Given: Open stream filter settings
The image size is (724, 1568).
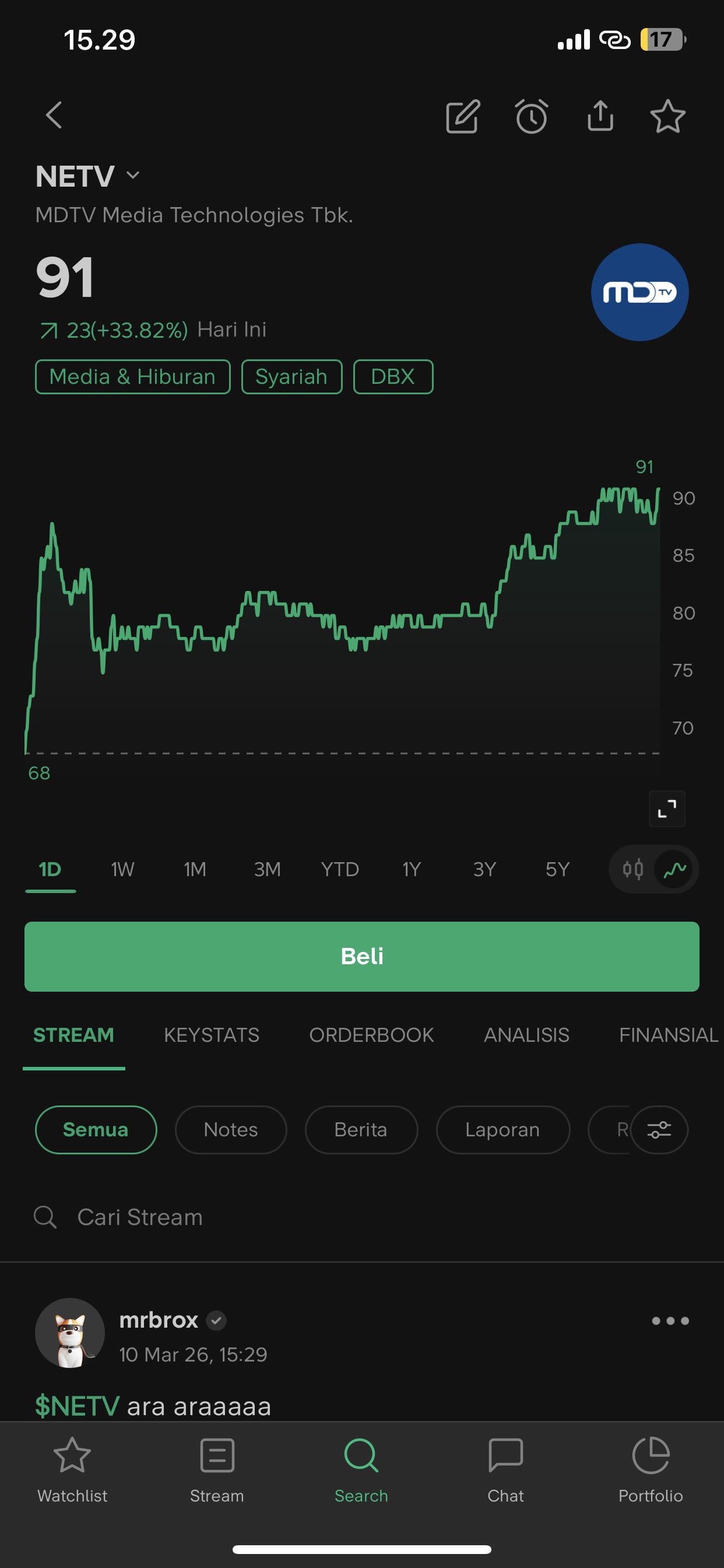Looking at the screenshot, I should click(x=659, y=1130).
